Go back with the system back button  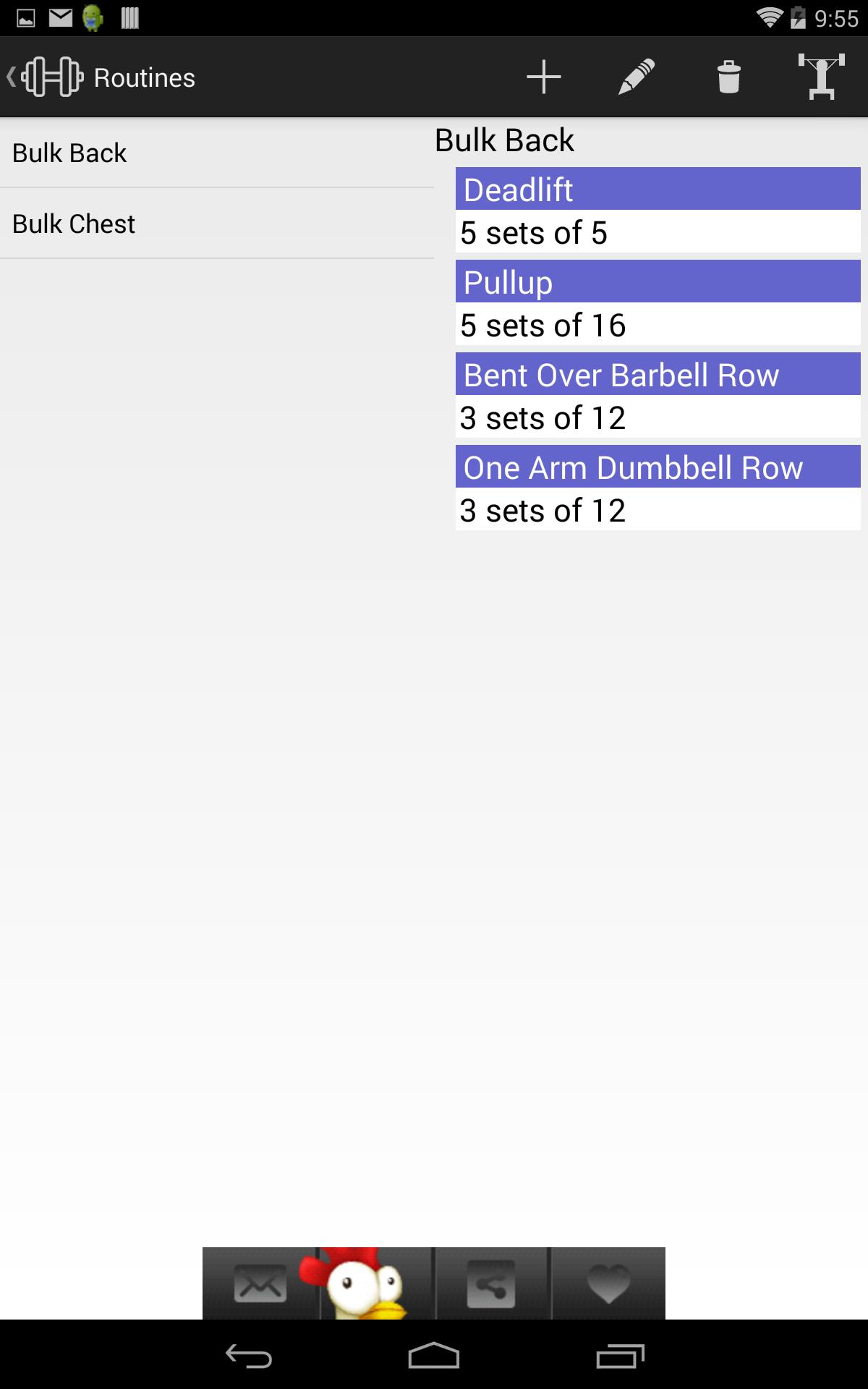coord(249,1356)
